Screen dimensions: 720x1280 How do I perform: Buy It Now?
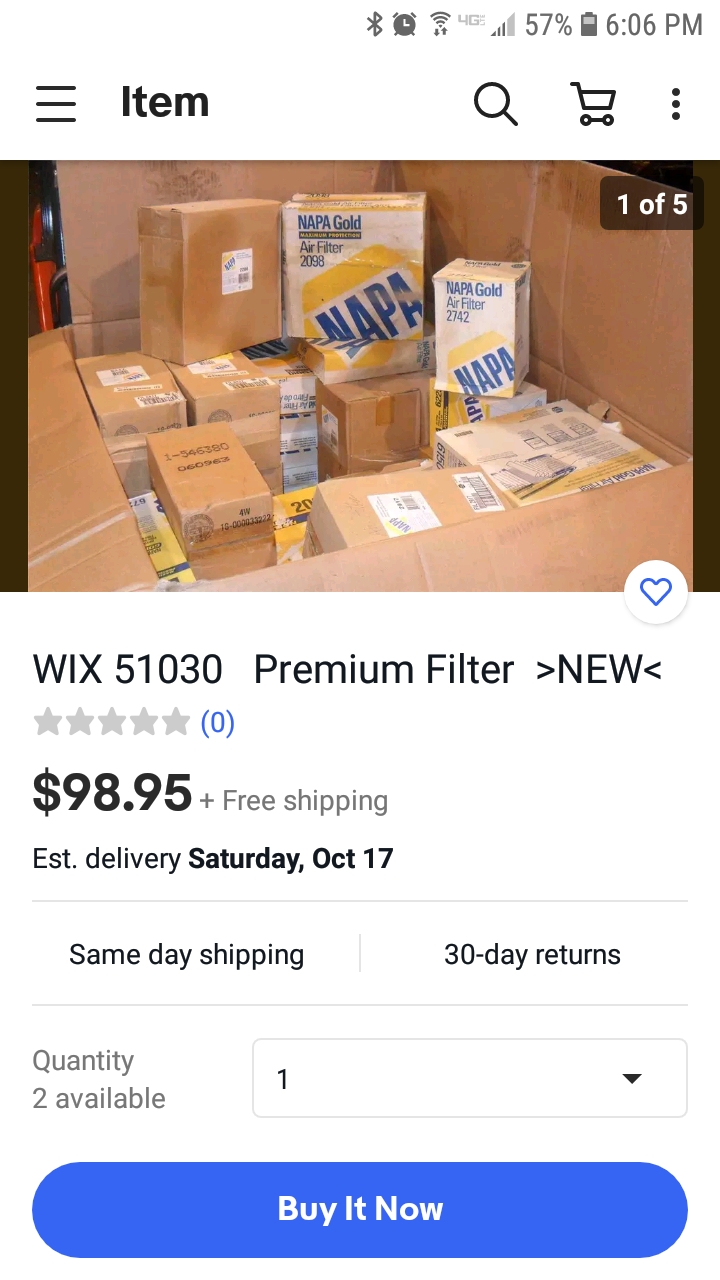(360, 1209)
